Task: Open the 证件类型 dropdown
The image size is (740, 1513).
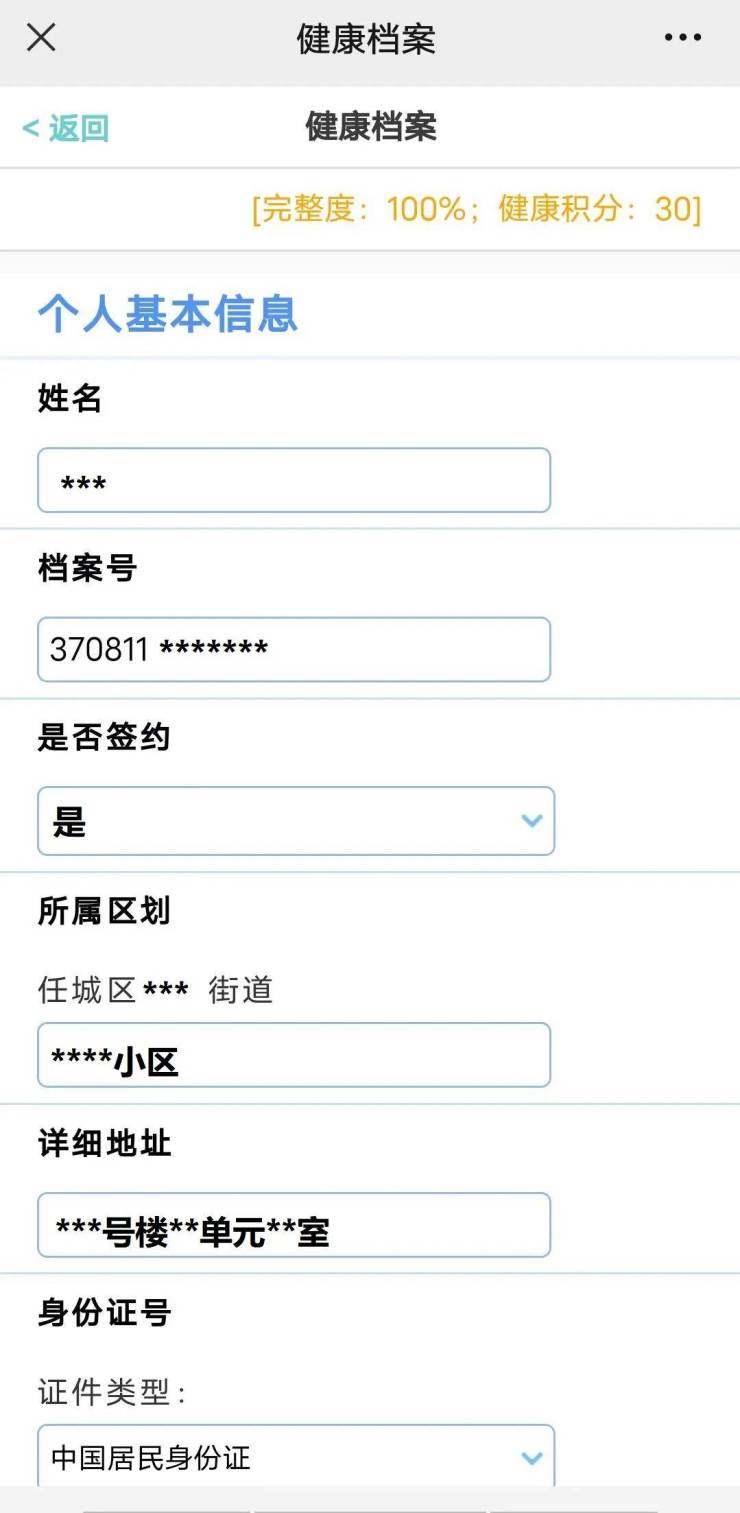Action: coord(296,1456)
